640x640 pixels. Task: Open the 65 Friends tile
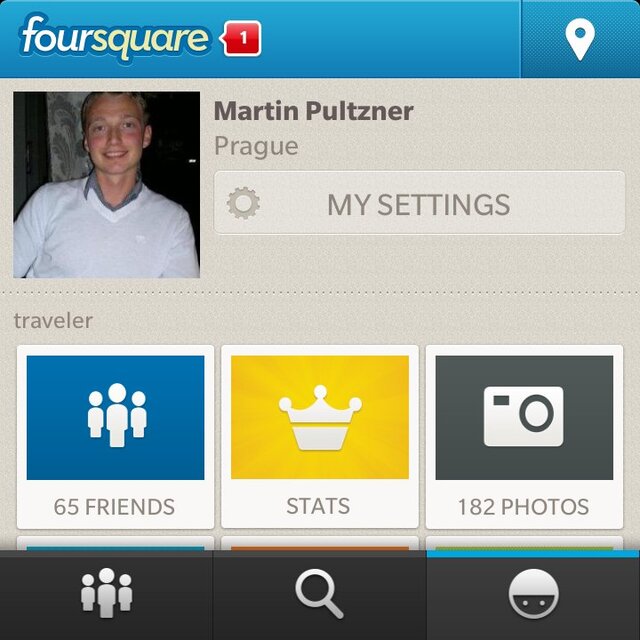click(x=115, y=436)
